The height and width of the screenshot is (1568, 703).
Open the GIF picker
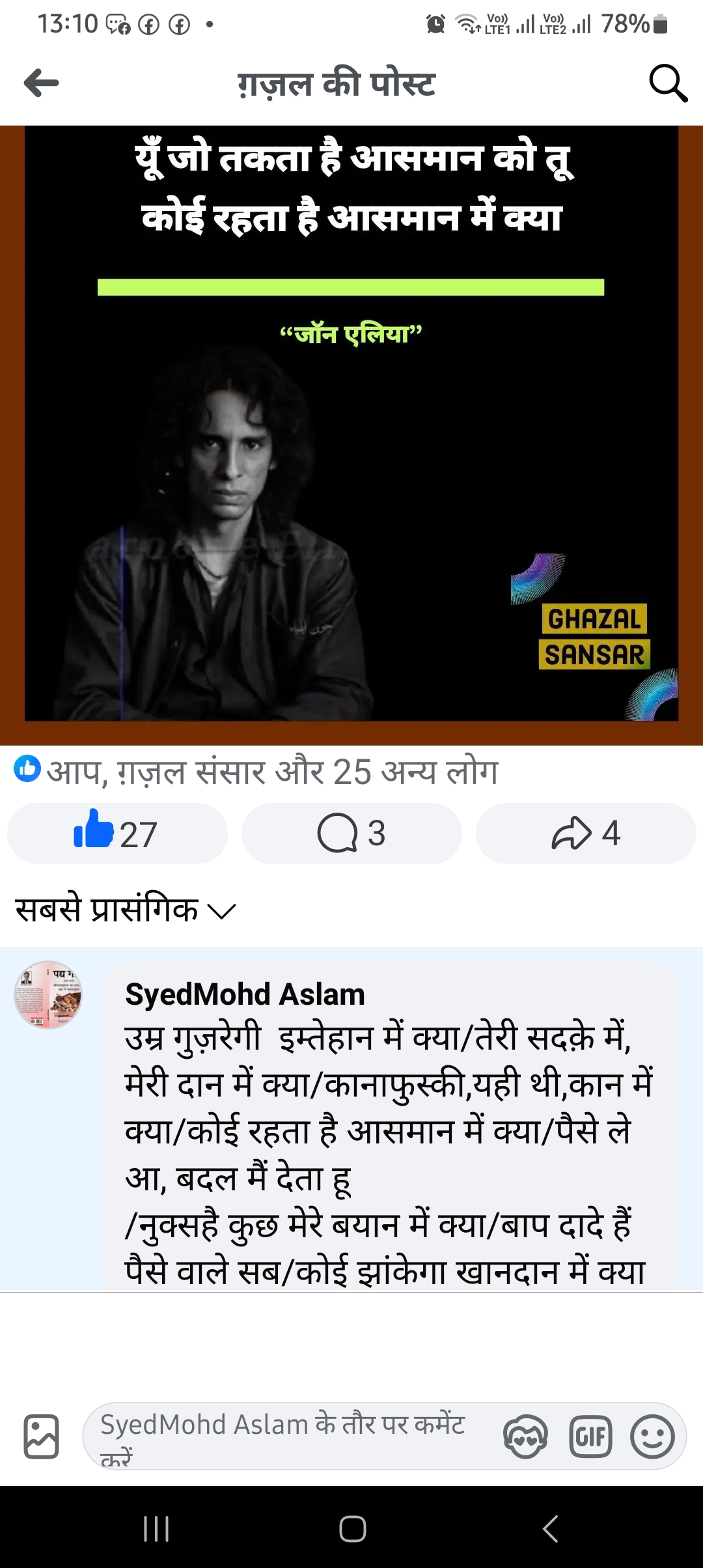tap(590, 1436)
